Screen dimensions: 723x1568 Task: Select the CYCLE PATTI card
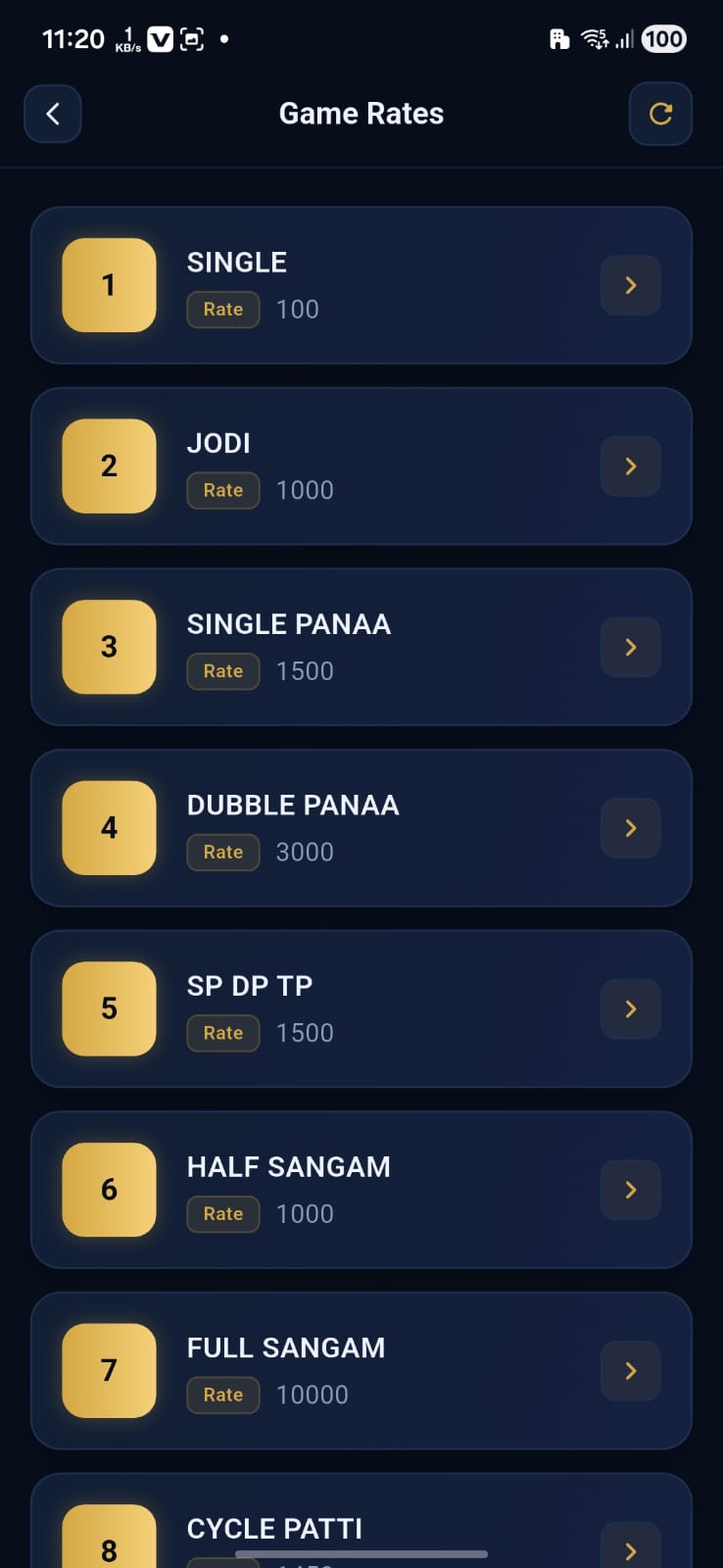(361, 1519)
